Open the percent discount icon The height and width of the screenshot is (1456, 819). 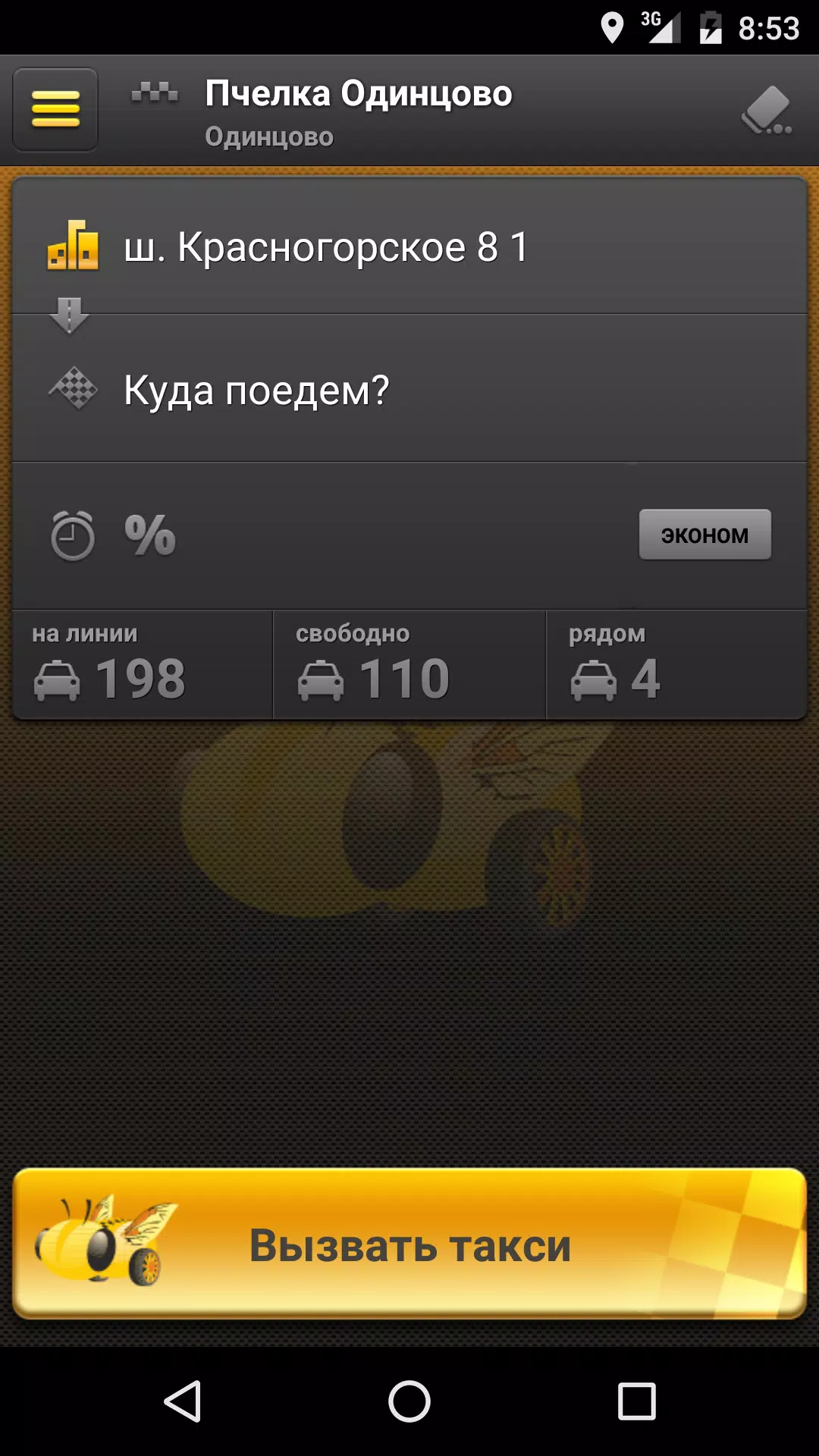click(x=150, y=535)
